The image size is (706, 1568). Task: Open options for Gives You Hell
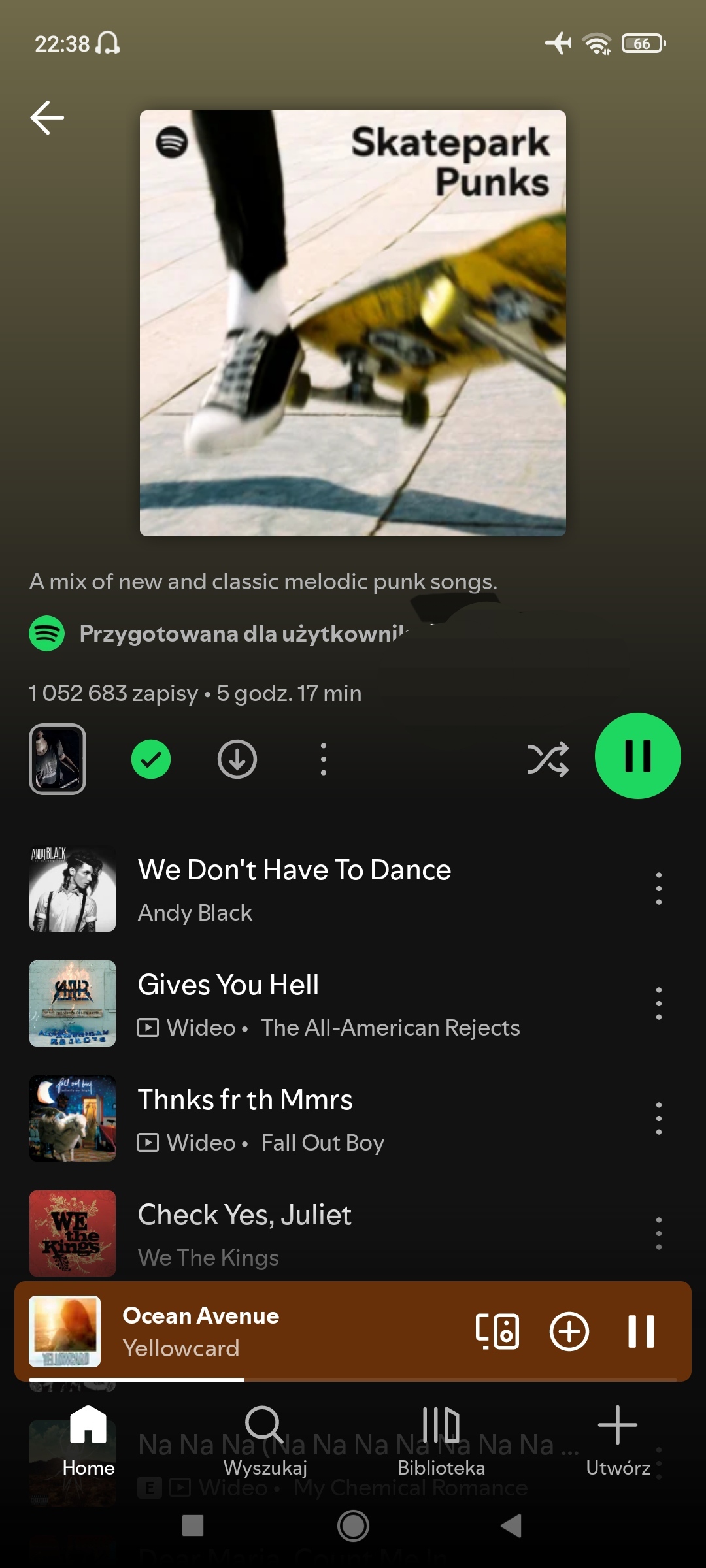click(658, 1004)
